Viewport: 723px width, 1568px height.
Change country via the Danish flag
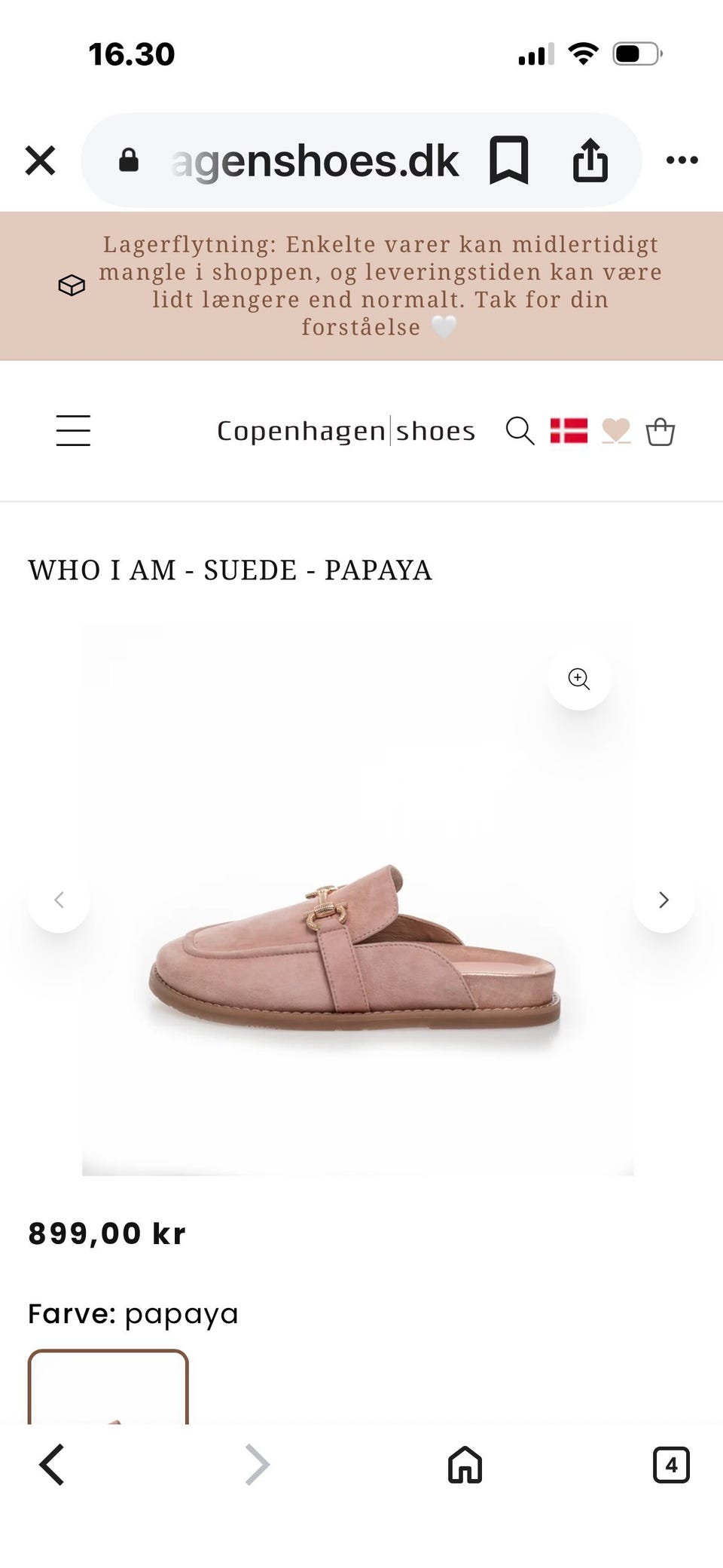click(x=569, y=431)
